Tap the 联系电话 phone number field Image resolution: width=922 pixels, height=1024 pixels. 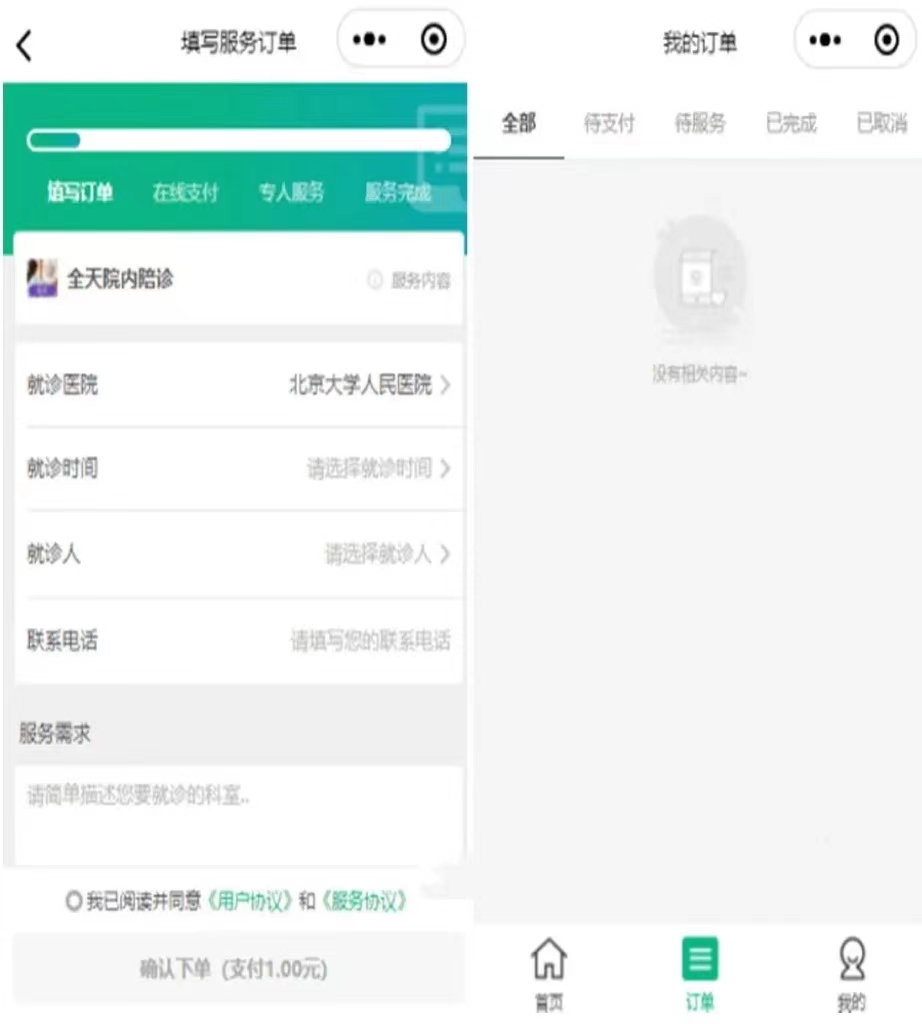pos(369,640)
